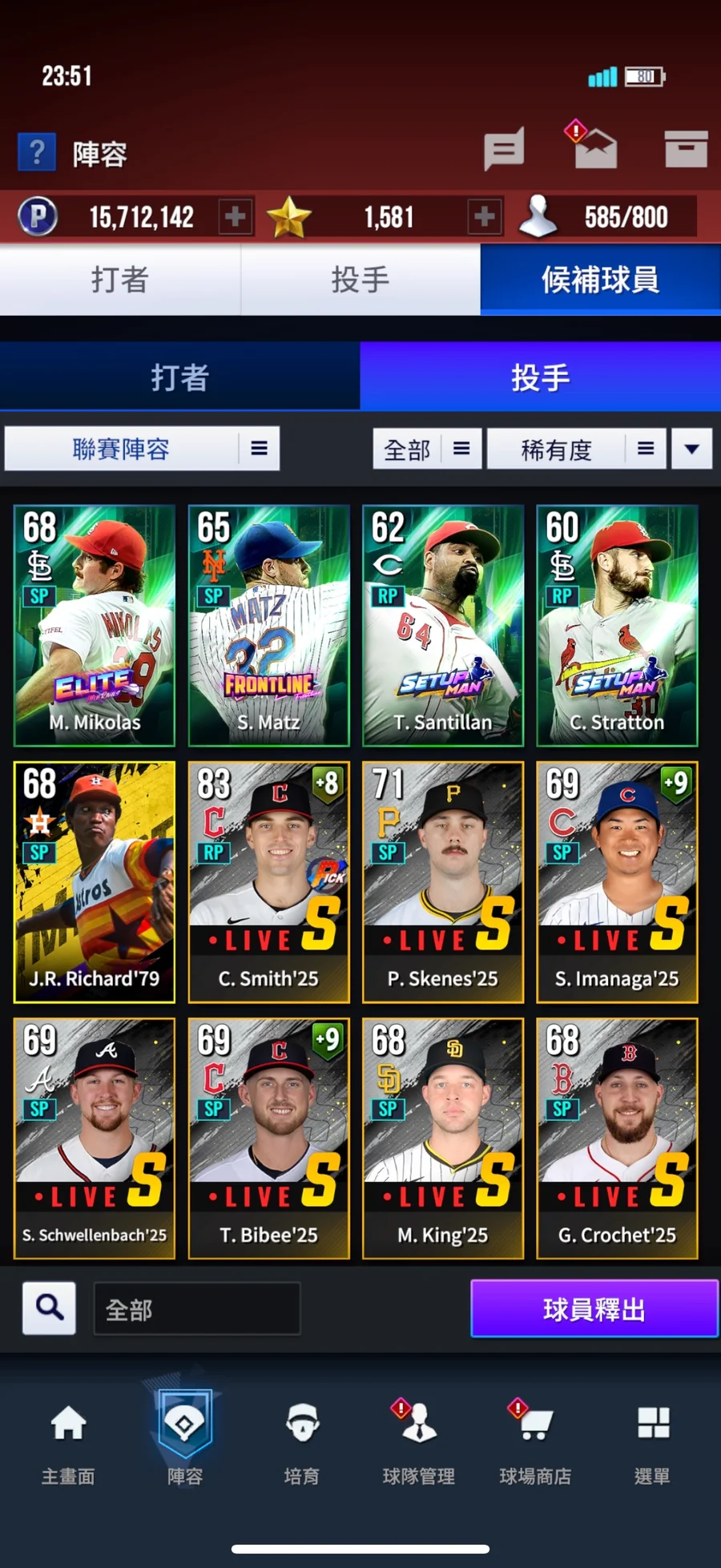This screenshot has height=1568, width=721.
Task: Switch to the top 打者 tab
Action: 120,280
